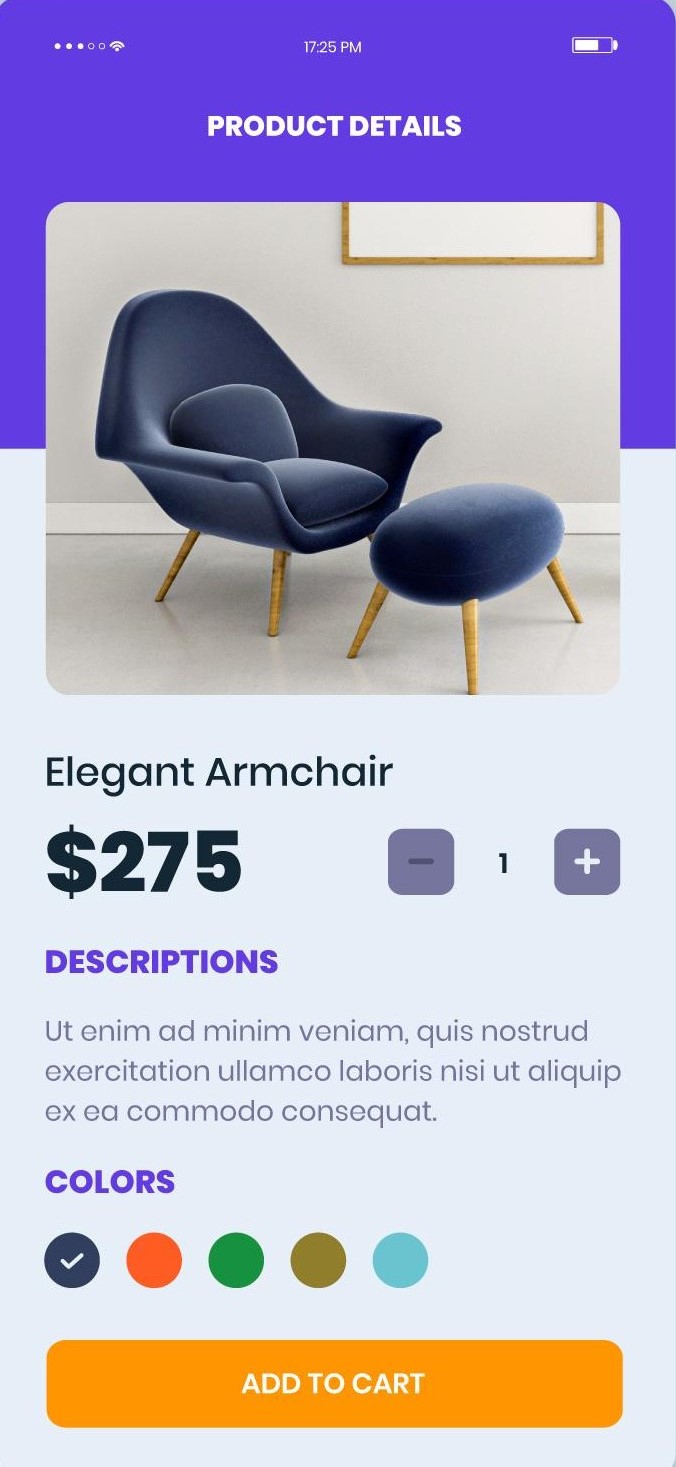This screenshot has height=1467, width=676.
Task: Increase quantity with the plus button
Action: pyautogui.click(x=587, y=861)
